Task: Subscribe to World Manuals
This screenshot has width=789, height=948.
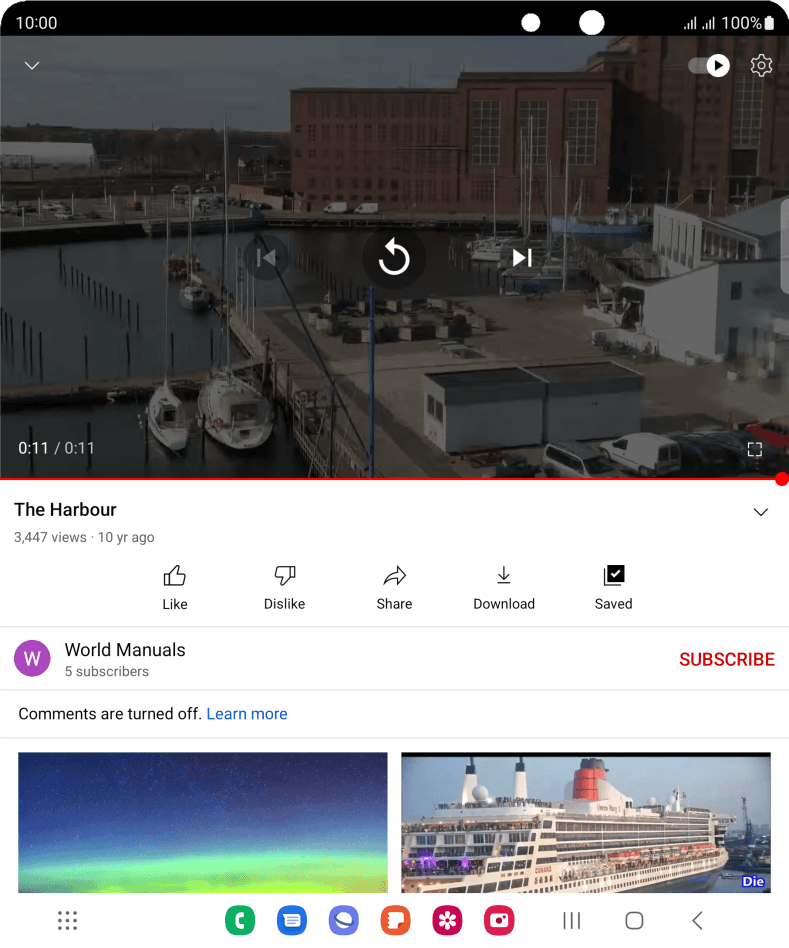Action: [726, 659]
